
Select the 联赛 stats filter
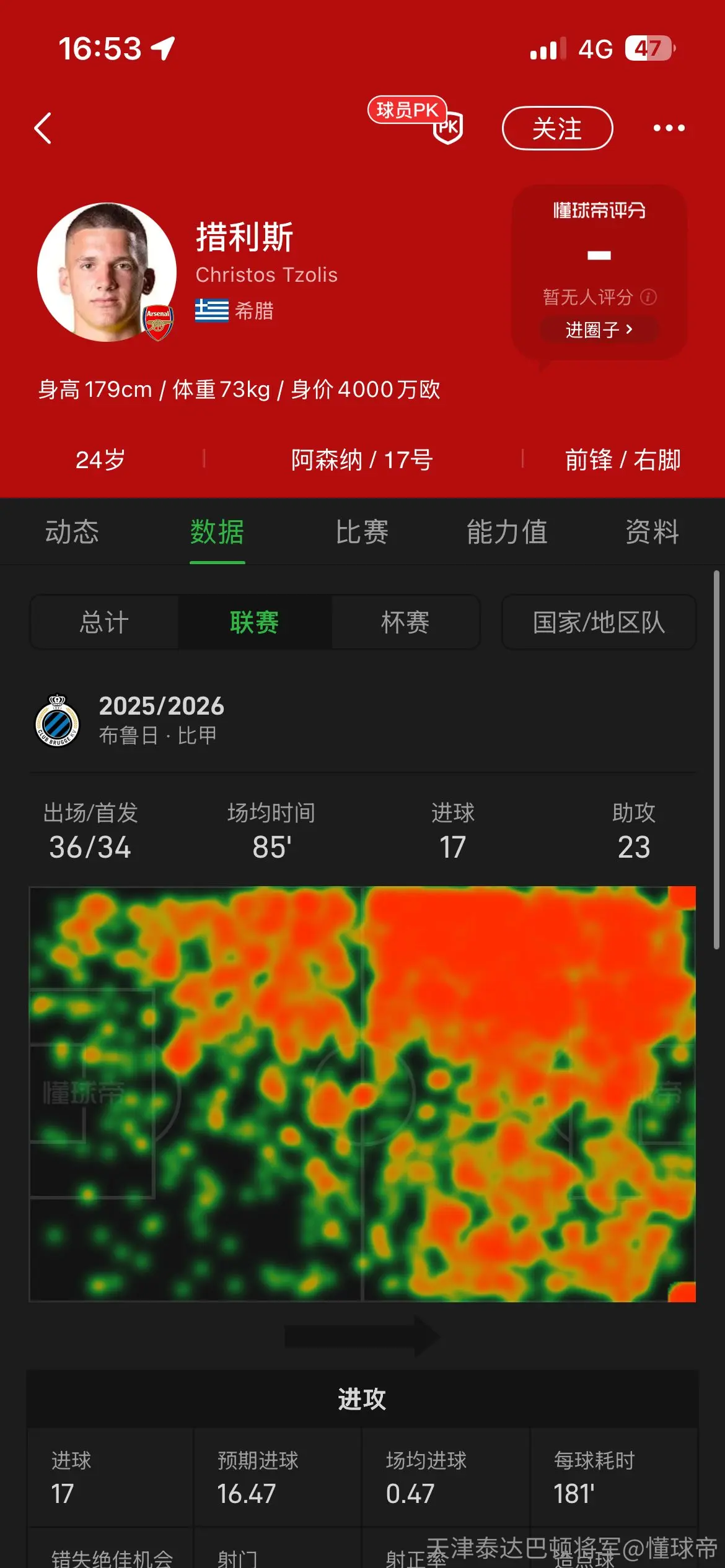click(255, 622)
